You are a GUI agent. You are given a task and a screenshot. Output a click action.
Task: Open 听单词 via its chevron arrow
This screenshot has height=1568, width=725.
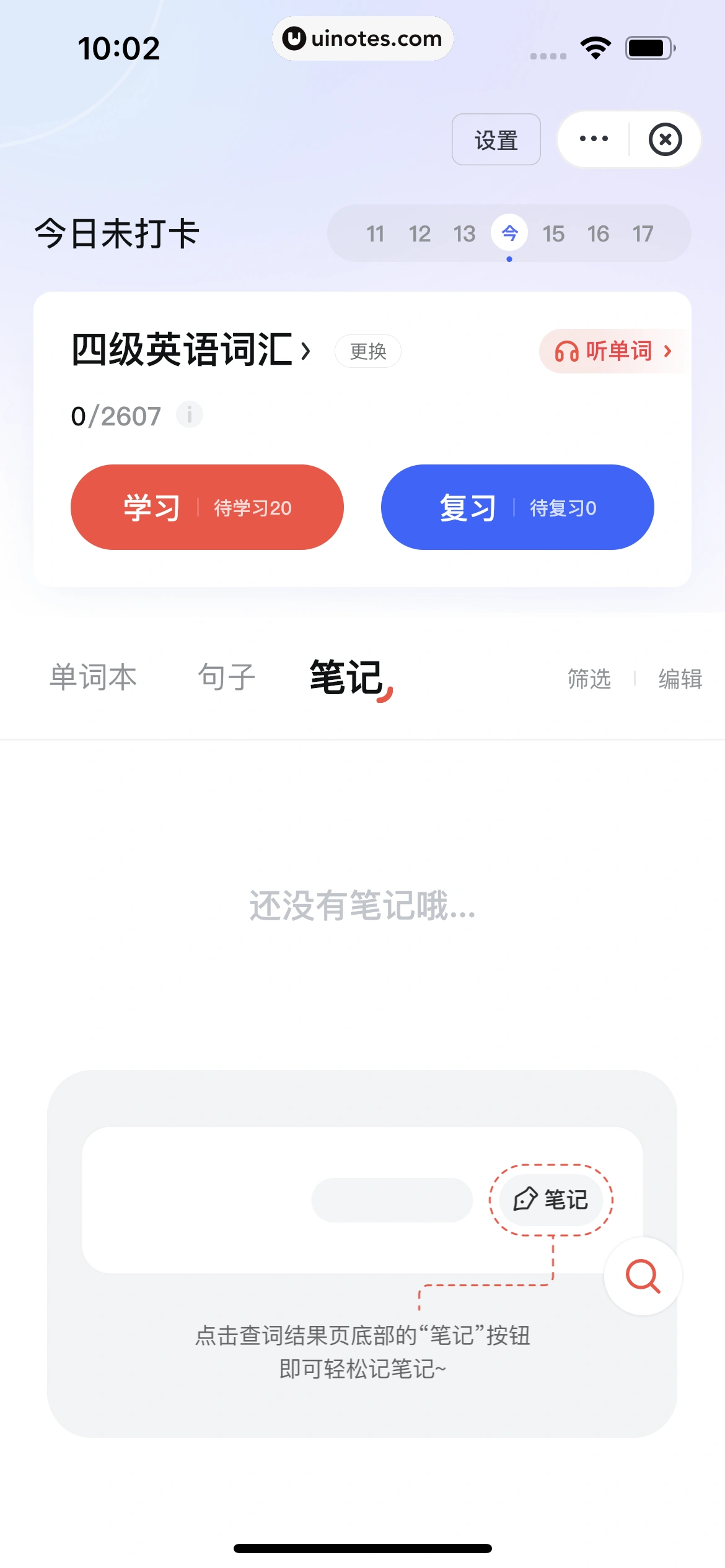(x=668, y=351)
